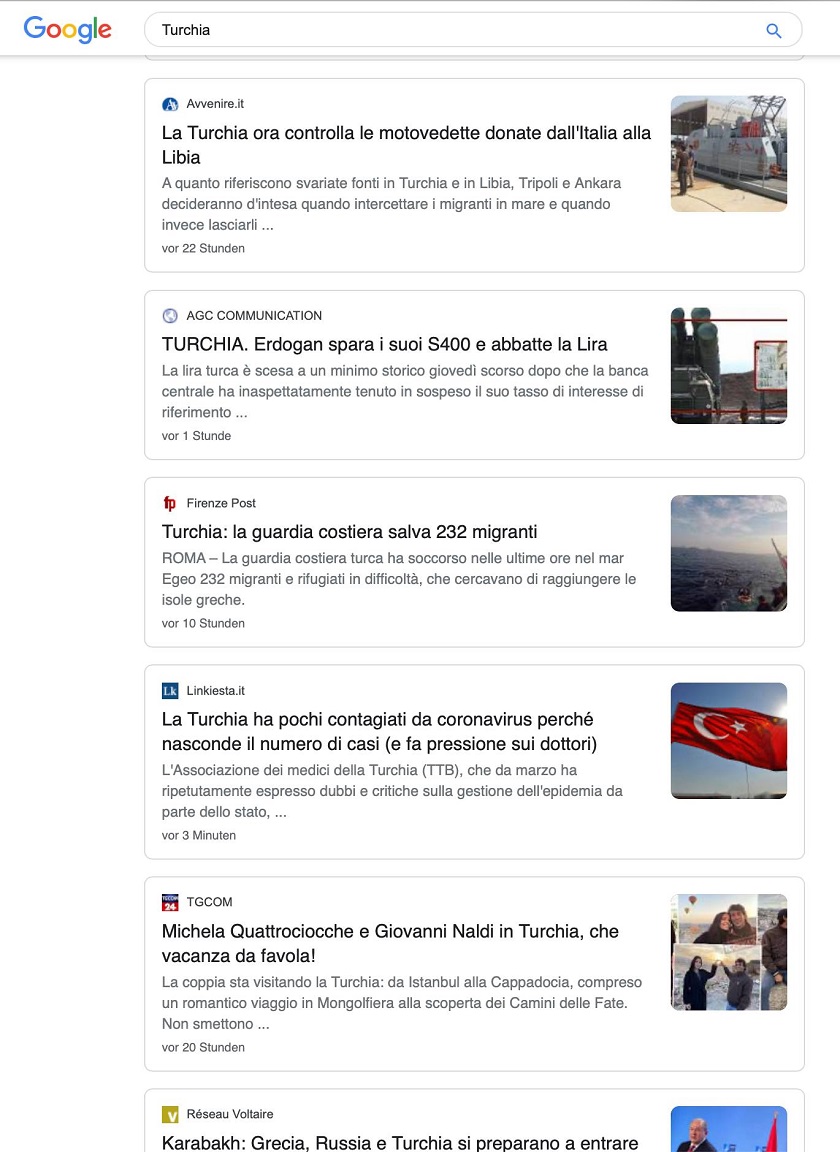The image size is (840, 1152).
Task: Open Avvenire.it article about motovedette donated to Libia
Action: tap(406, 145)
